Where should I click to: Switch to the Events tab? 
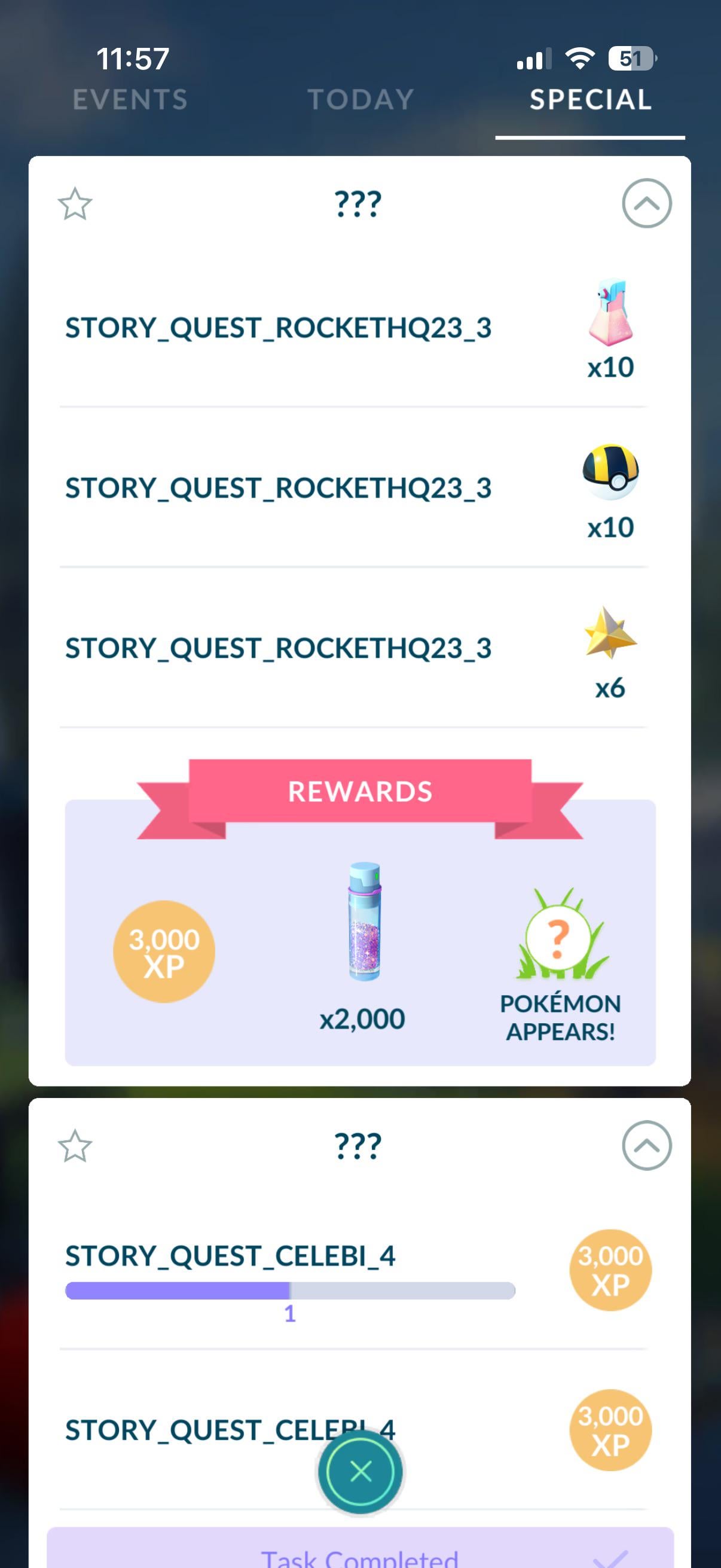(130, 100)
